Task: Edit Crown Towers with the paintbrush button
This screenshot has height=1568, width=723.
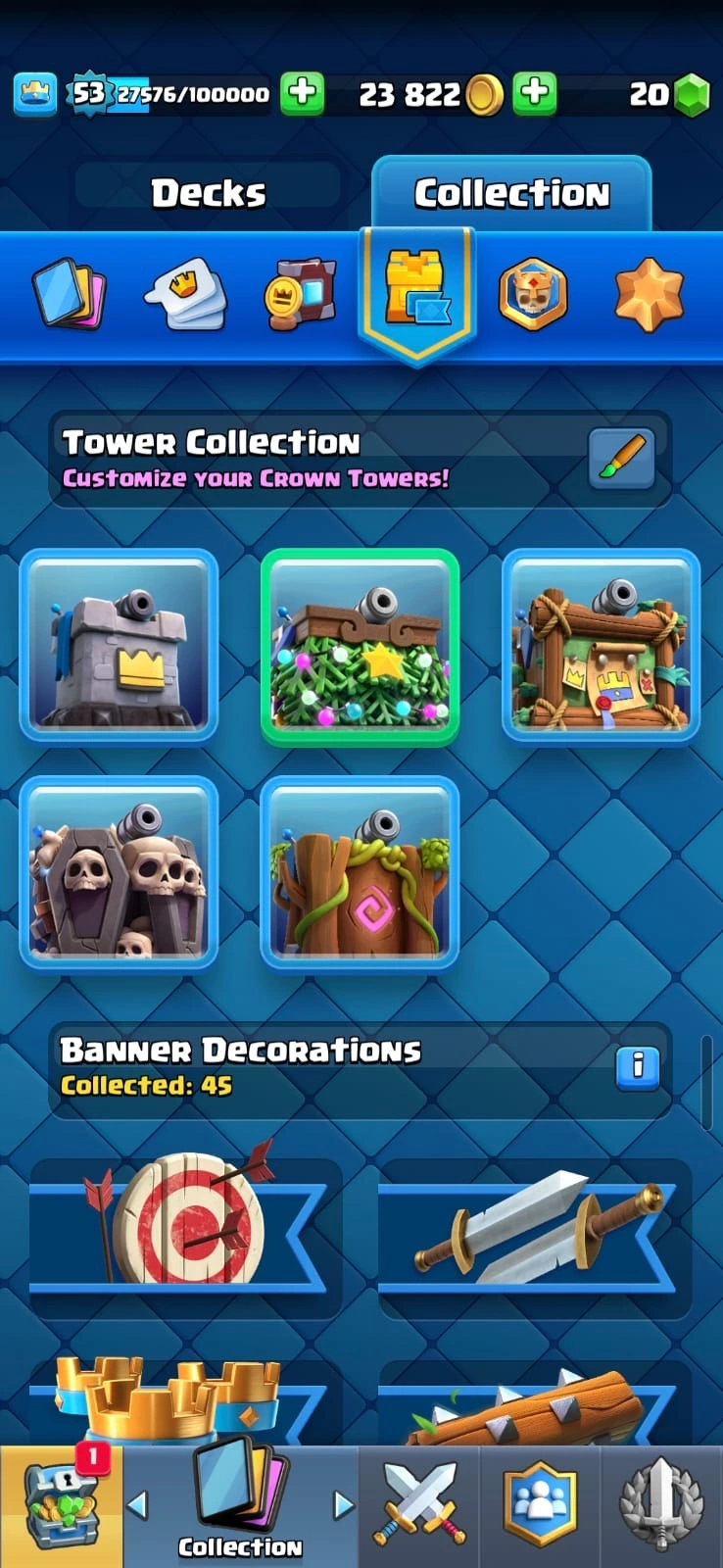Action: coord(621,459)
